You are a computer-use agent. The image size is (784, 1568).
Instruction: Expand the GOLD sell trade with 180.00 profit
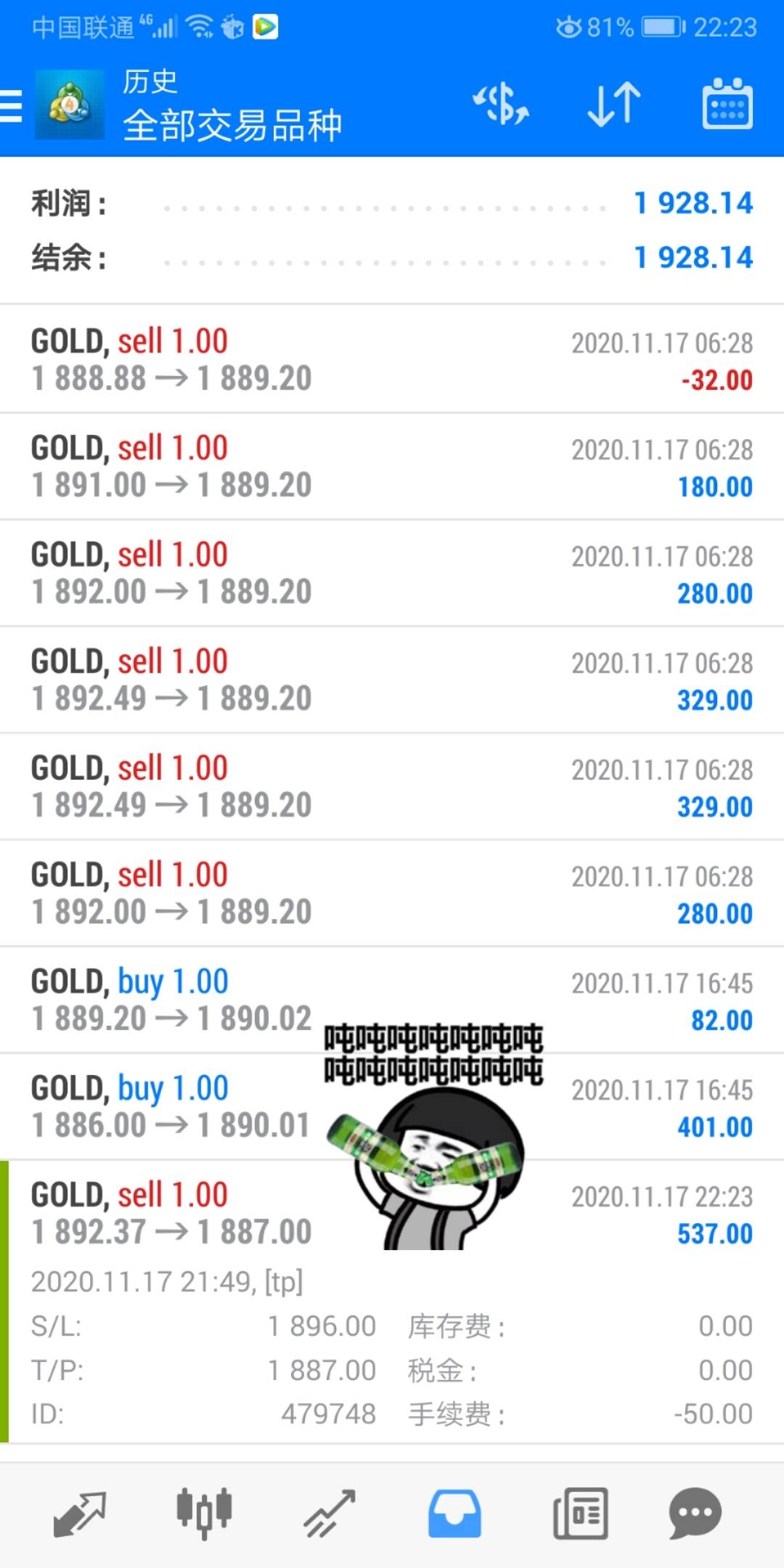point(392,466)
